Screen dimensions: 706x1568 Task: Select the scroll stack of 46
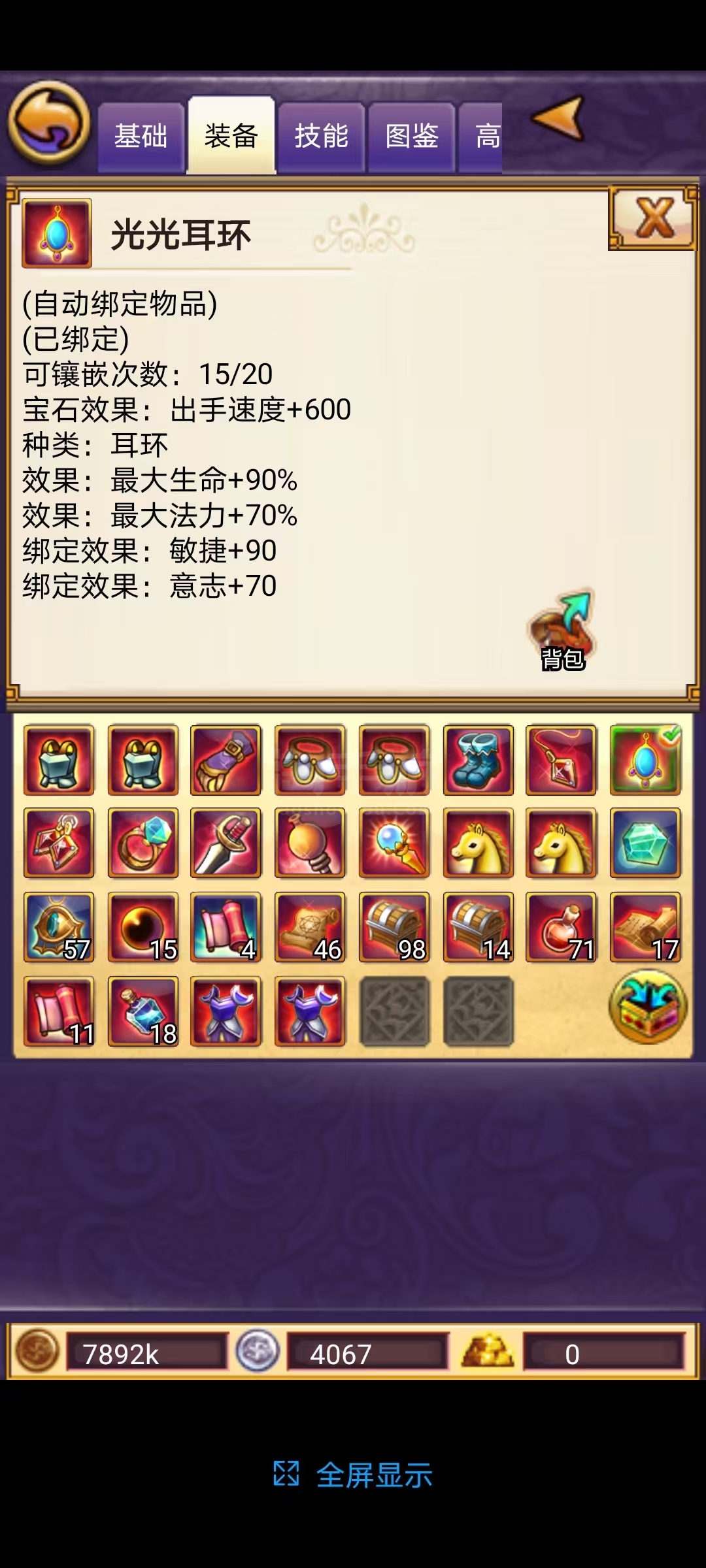click(x=310, y=927)
